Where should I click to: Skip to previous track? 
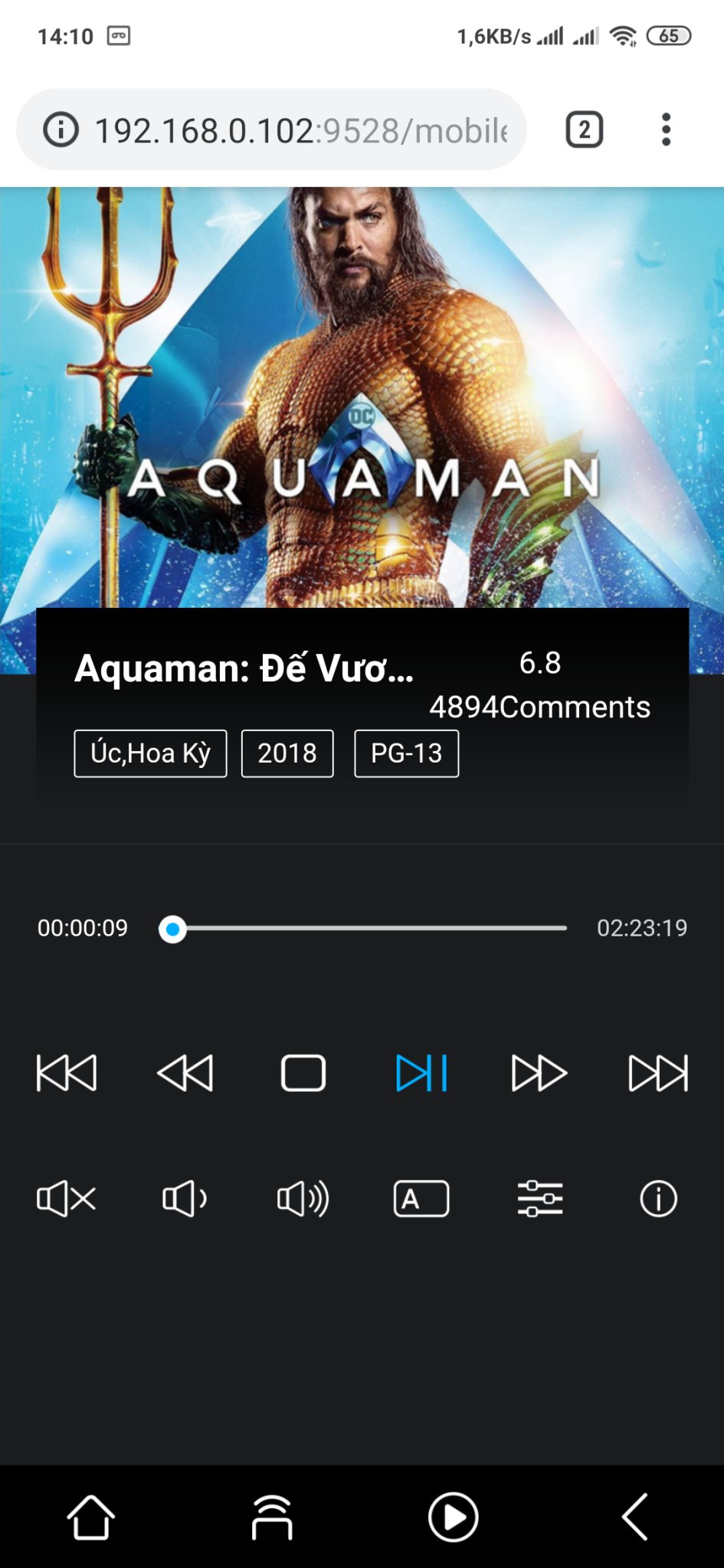(x=67, y=1073)
